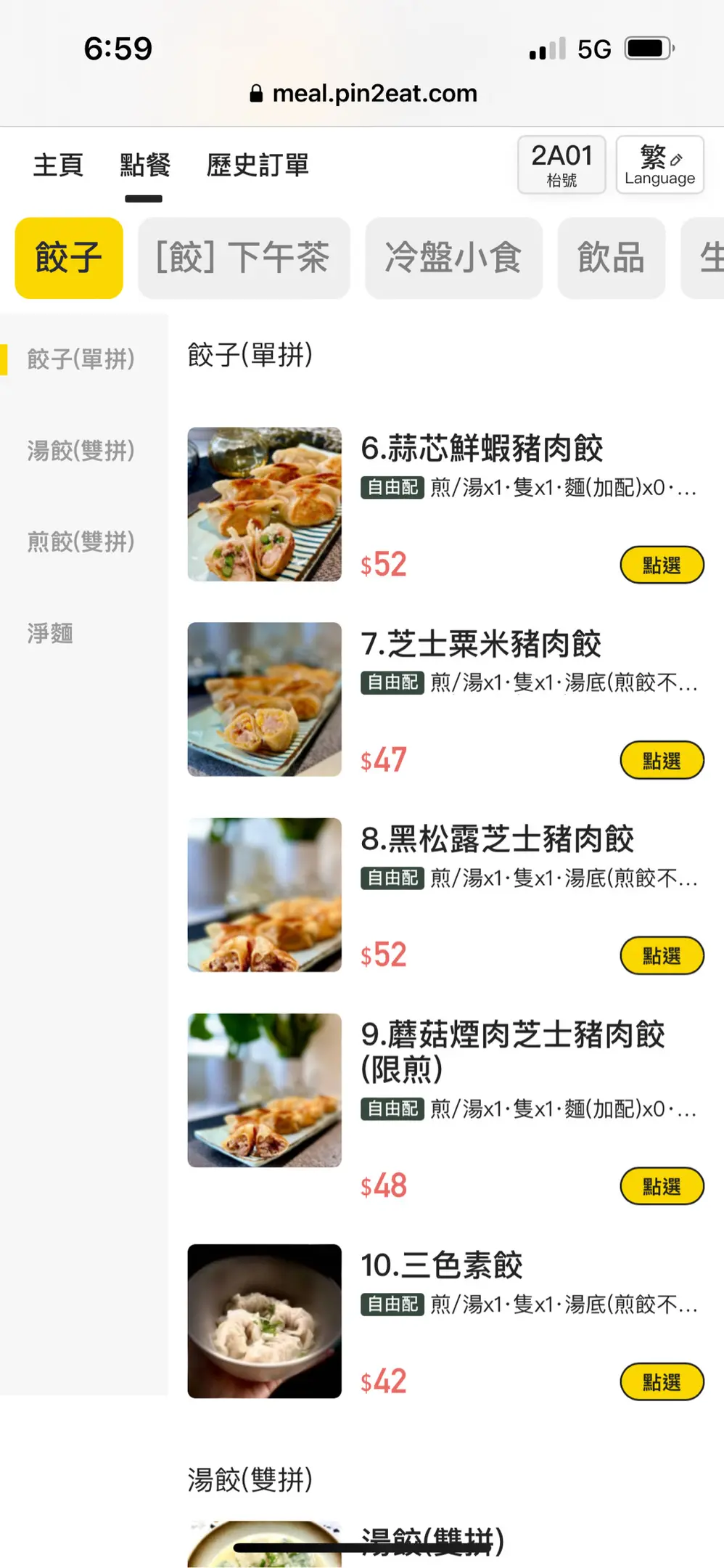This screenshot has height=1568, width=724.
Task: Select the 冷盤小食 category chip
Action: 453,258
